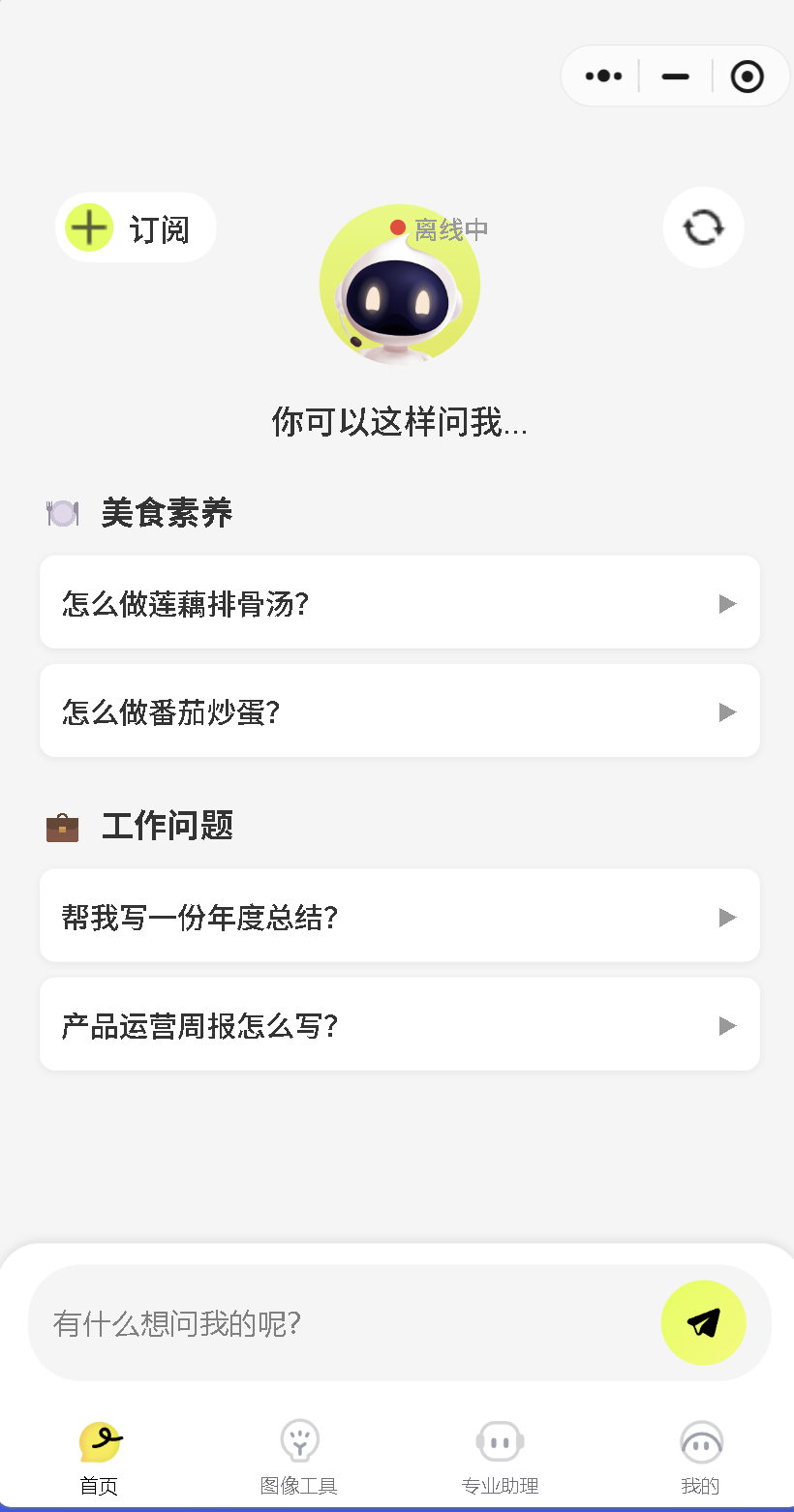Open the 产品运营周报怎么写 question card
The height and width of the screenshot is (1512, 794).
click(x=400, y=1024)
